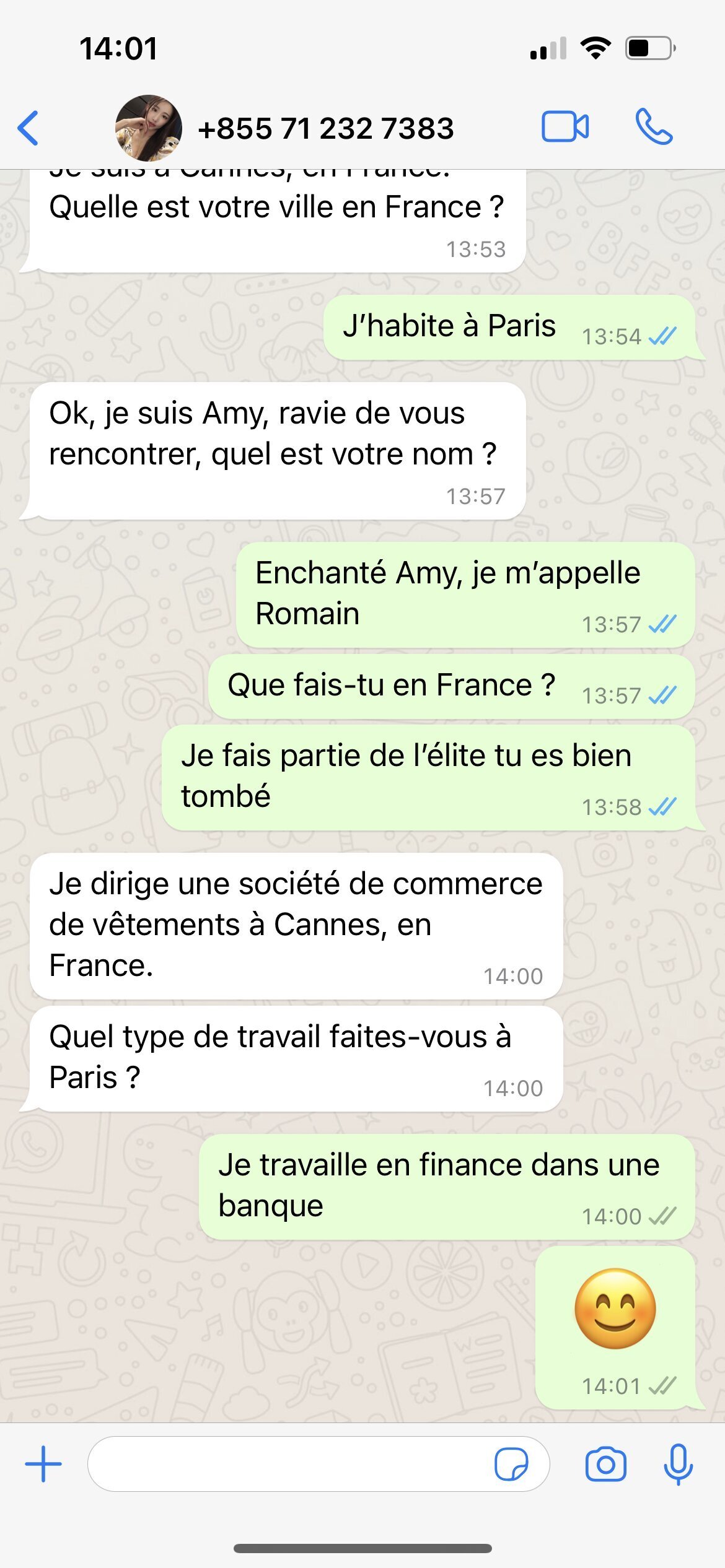
Task: Start a voice call
Action: (654, 127)
